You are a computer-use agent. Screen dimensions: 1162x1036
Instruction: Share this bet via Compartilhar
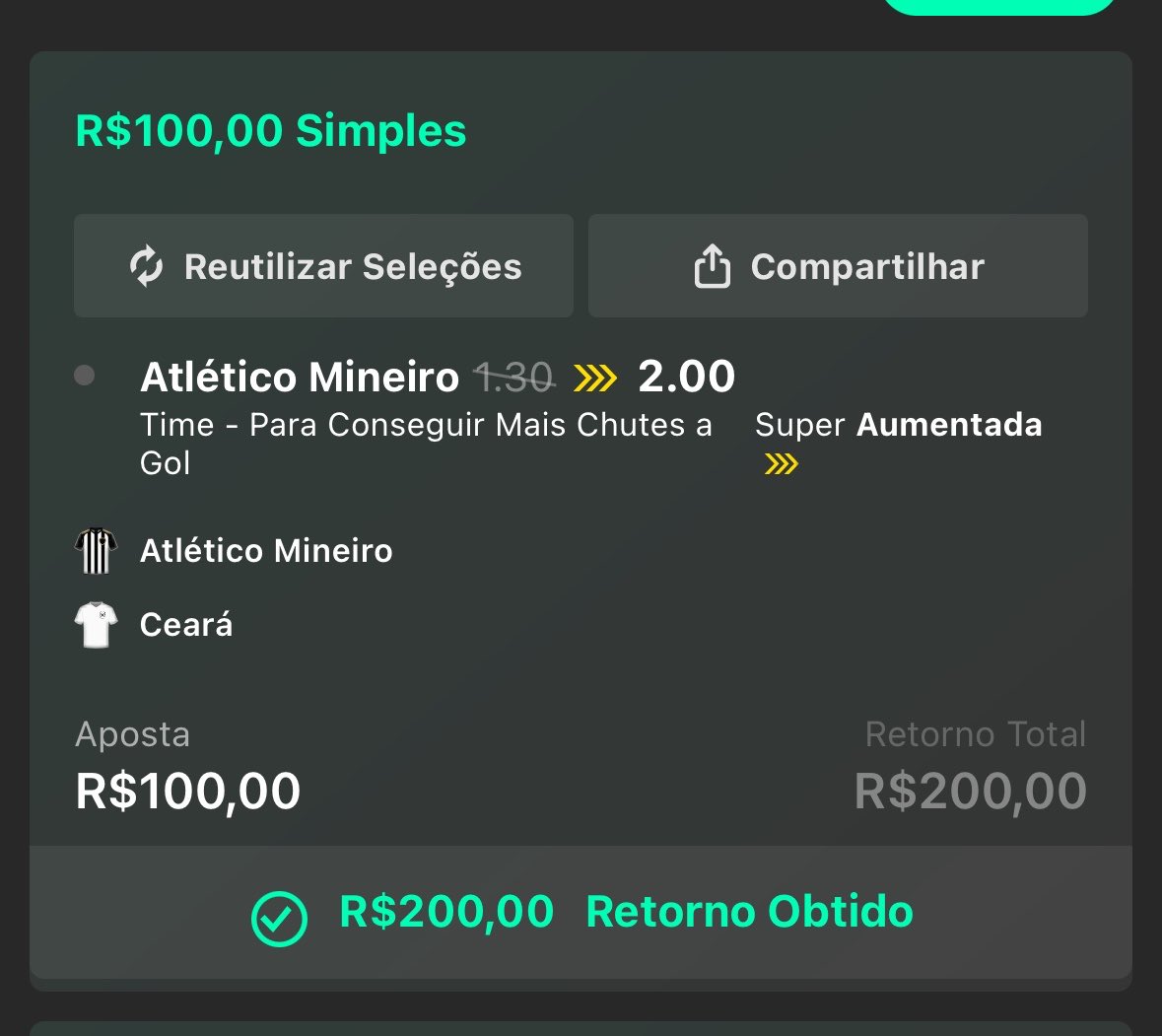tap(838, 266)
